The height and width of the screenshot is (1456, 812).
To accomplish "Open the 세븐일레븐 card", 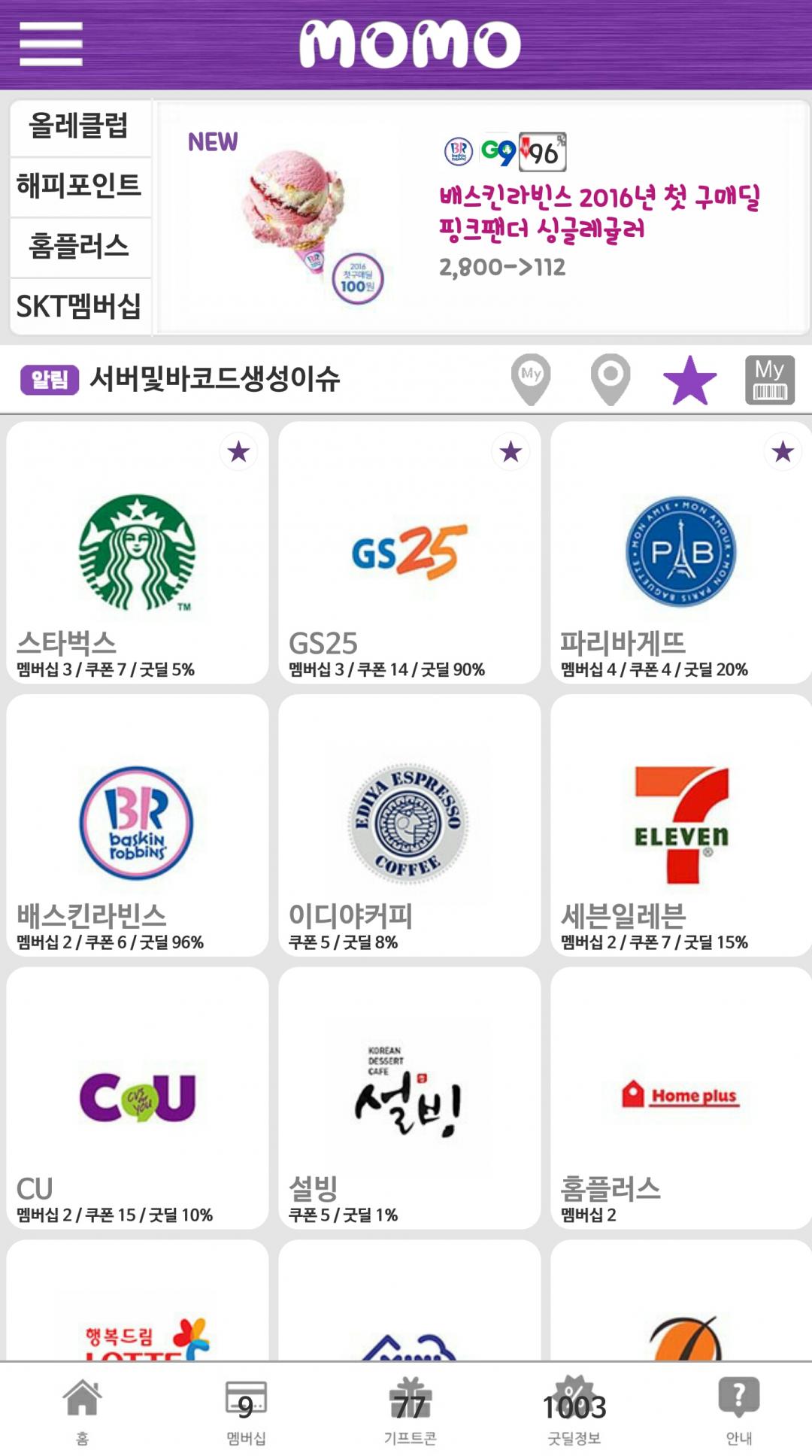I will click(x=680, y=825).
